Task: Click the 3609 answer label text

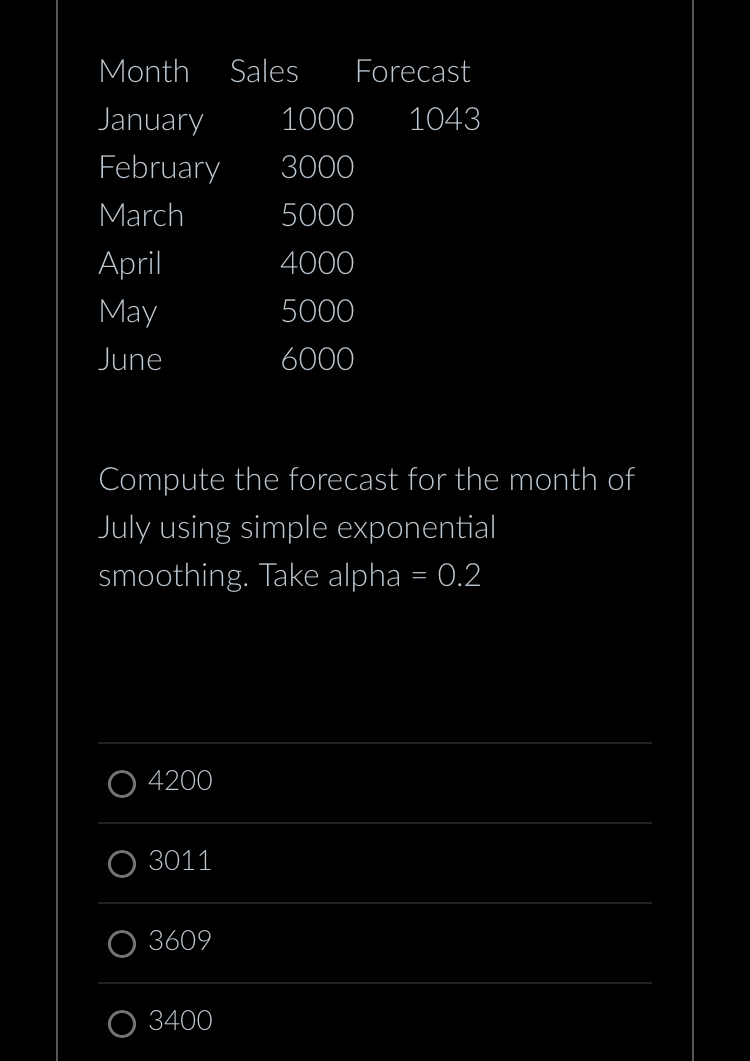Action: point(181,941)
